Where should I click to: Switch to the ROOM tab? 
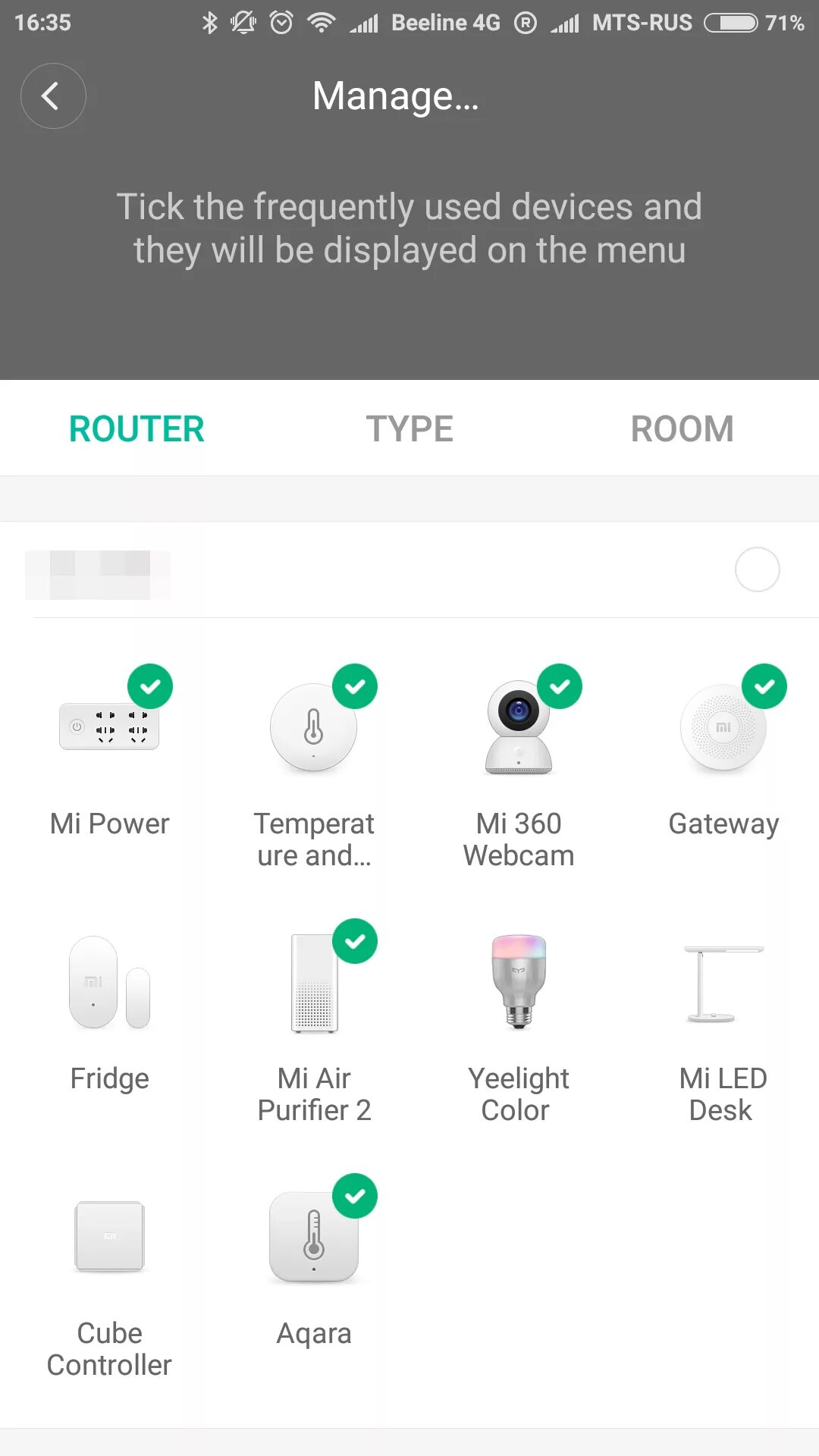coord(682,429)
